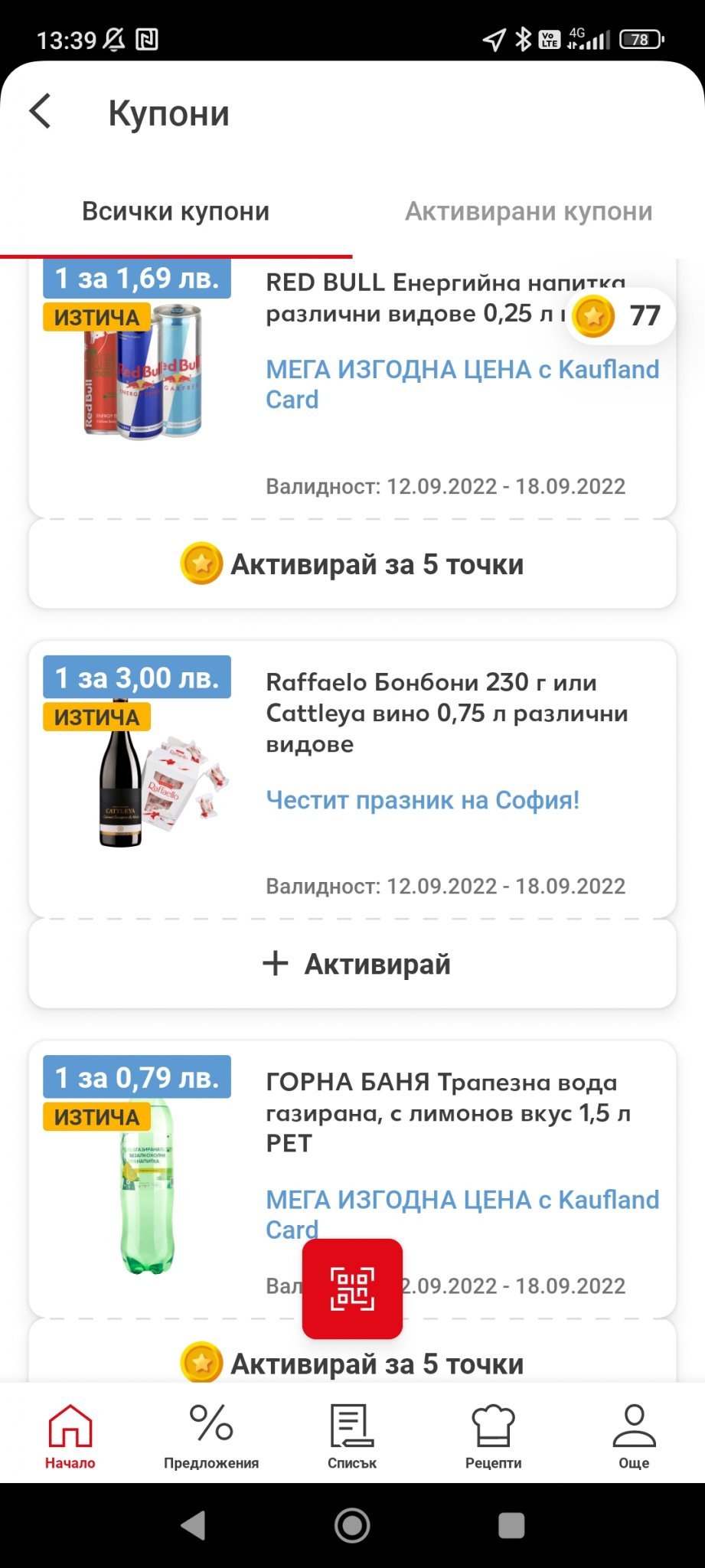
Task: Open the Още tab
Action: [x=634, y=1436]
